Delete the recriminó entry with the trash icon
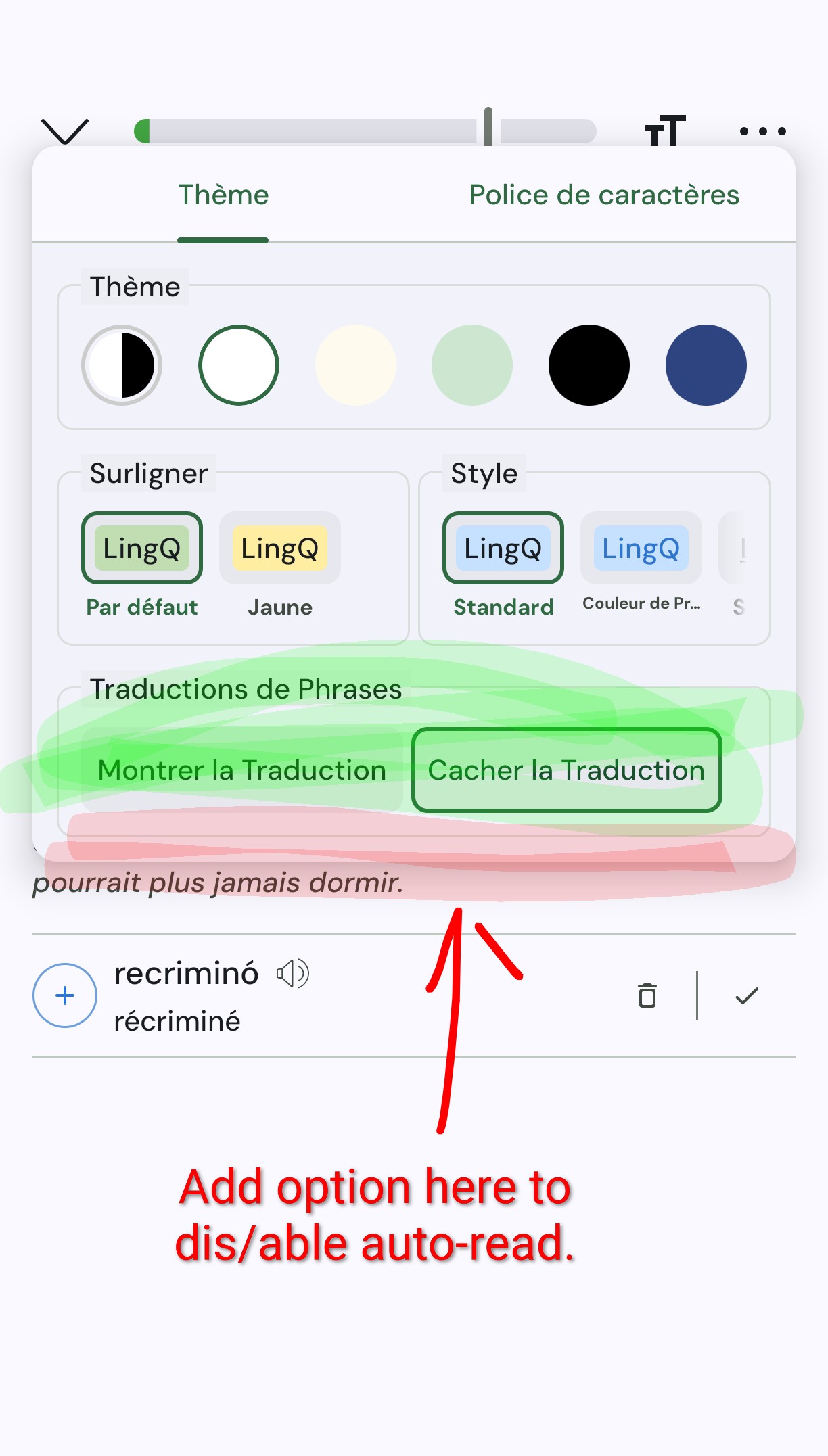This screenshot has height=1456, width=828. point(647,995)
